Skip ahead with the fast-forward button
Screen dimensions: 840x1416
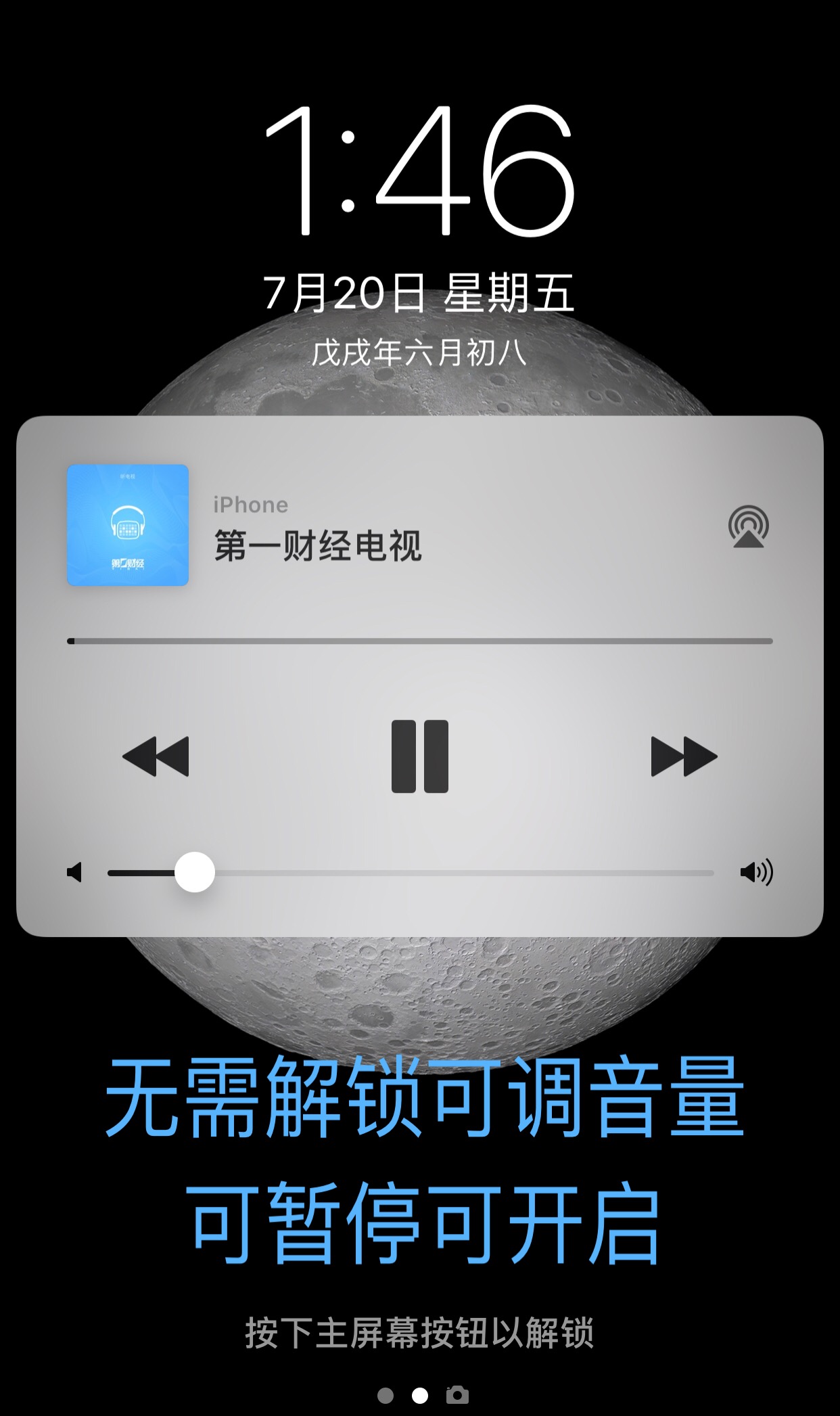coord(683,756)
